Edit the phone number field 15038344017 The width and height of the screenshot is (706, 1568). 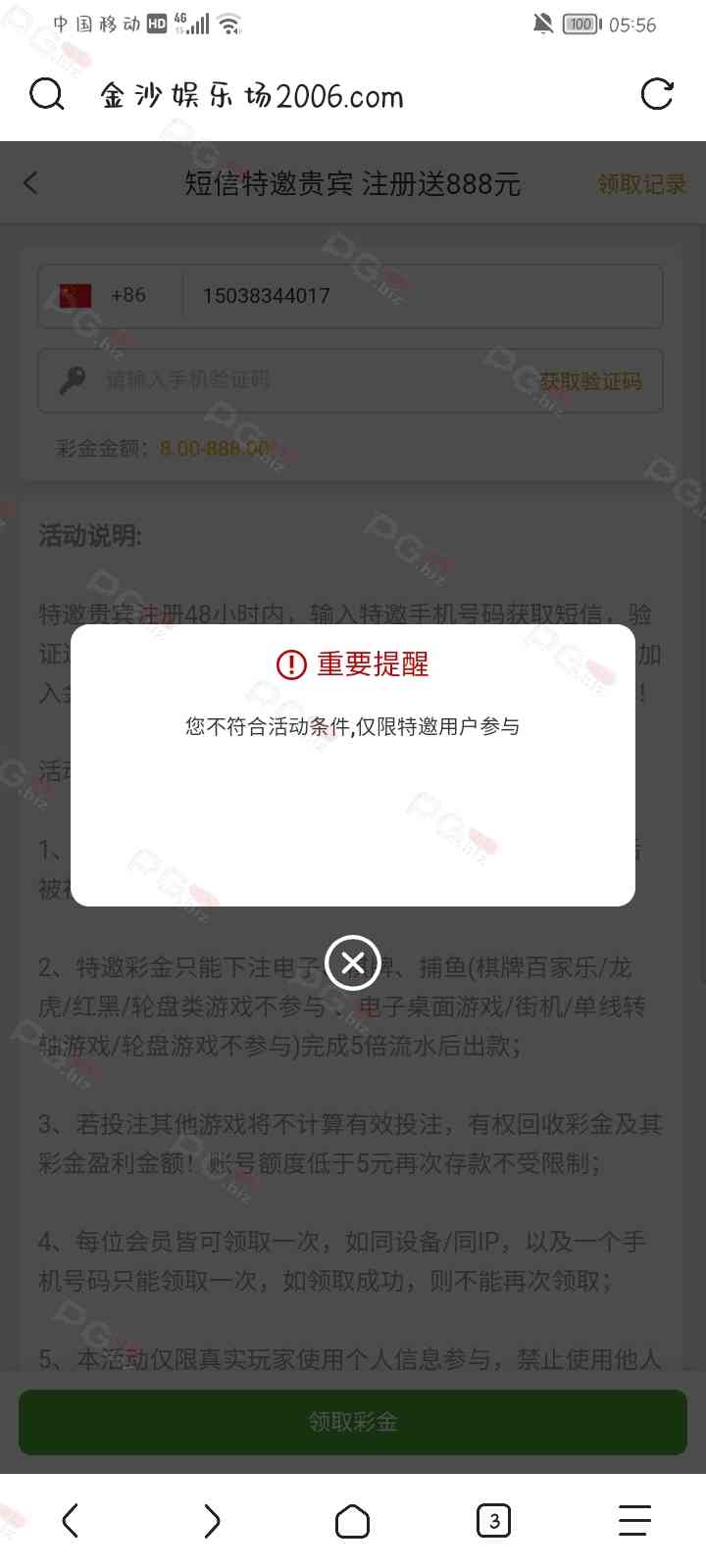pos(412,295)
